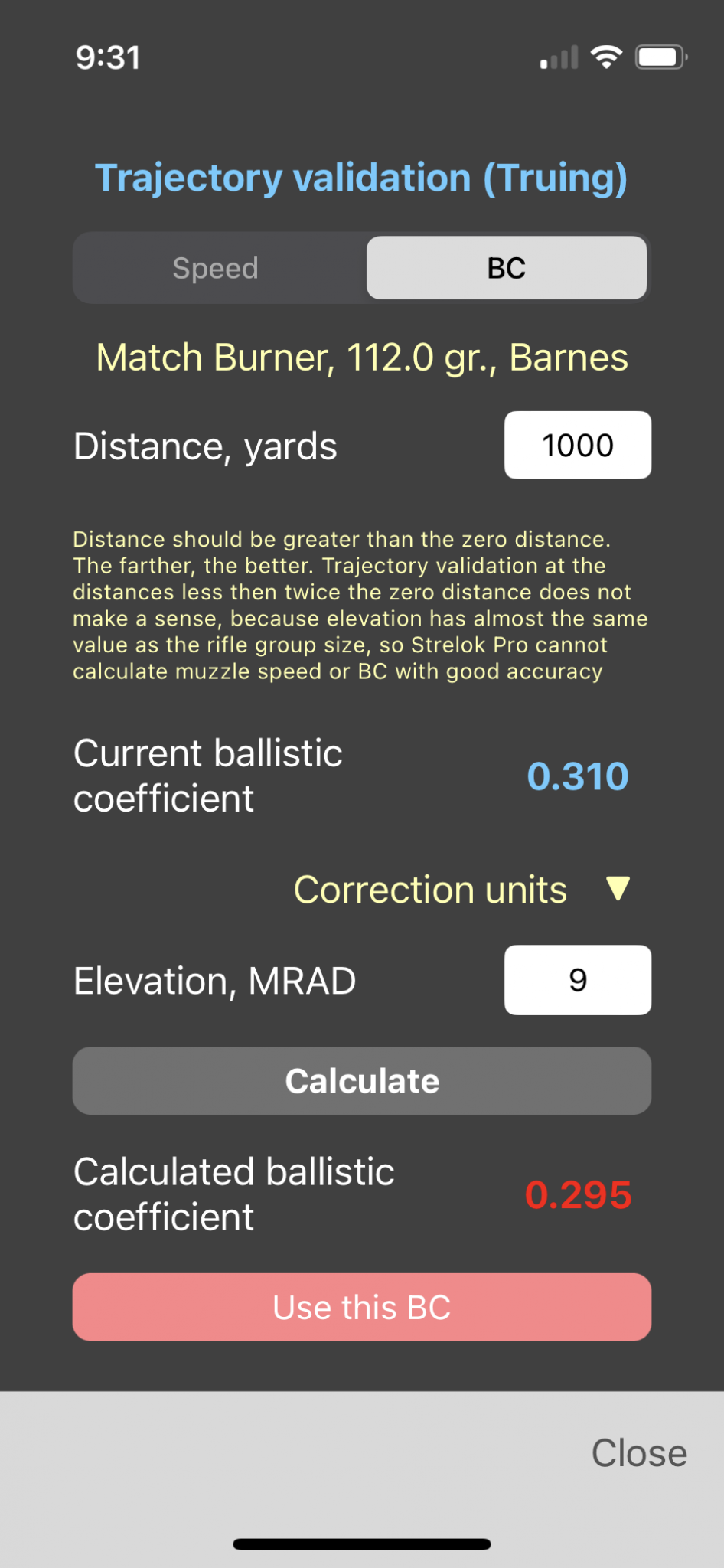Tap the Calculate button
The image size is (724, 1568).
point(362,1081)
